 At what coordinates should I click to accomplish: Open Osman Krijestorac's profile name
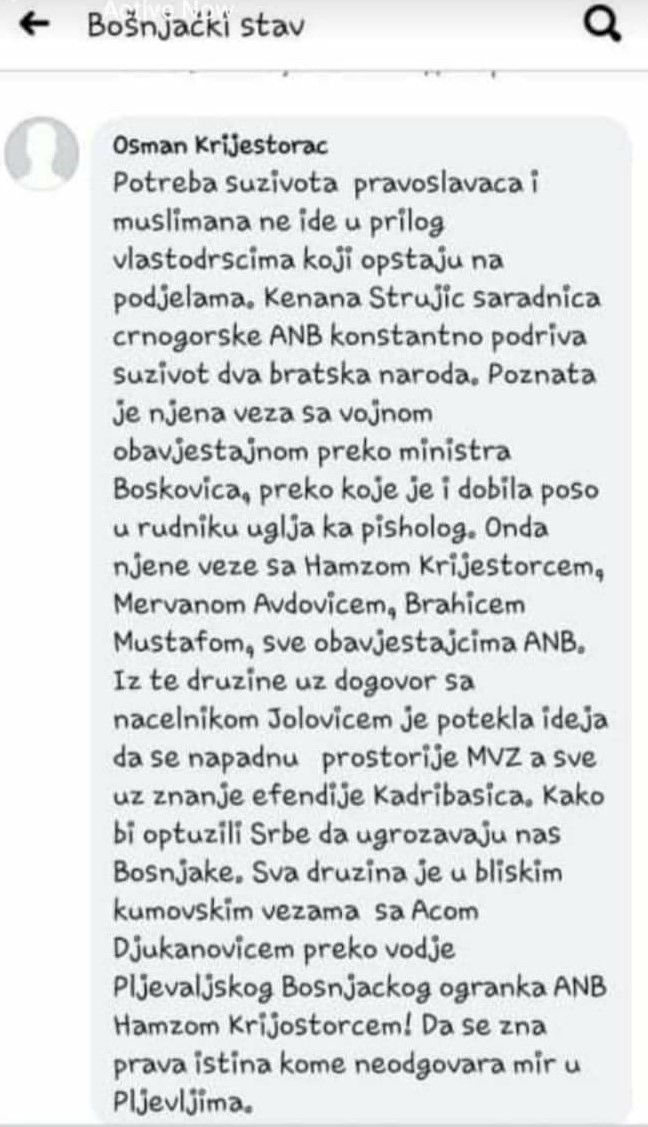click(220, 146)
